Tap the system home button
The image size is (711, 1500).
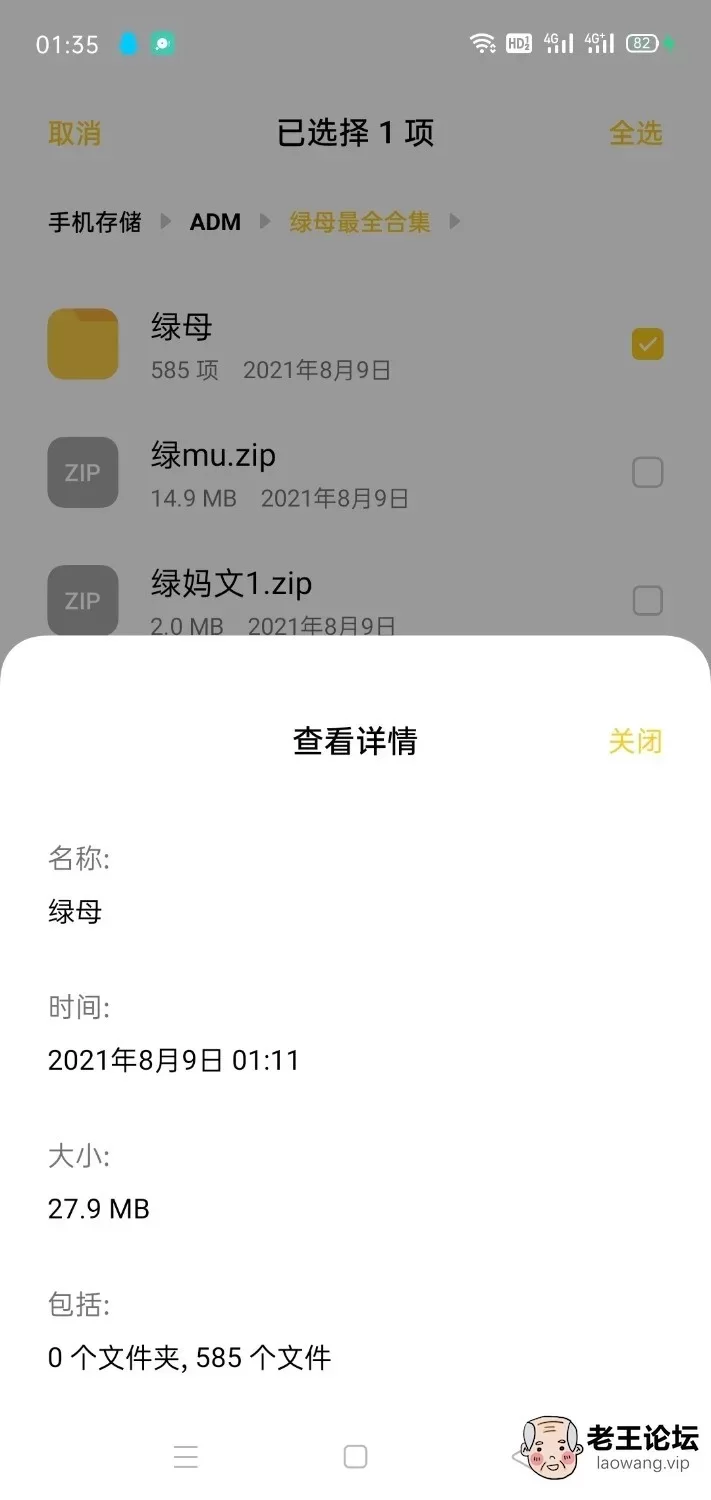pyautogui.click(x=355, y=1456)
